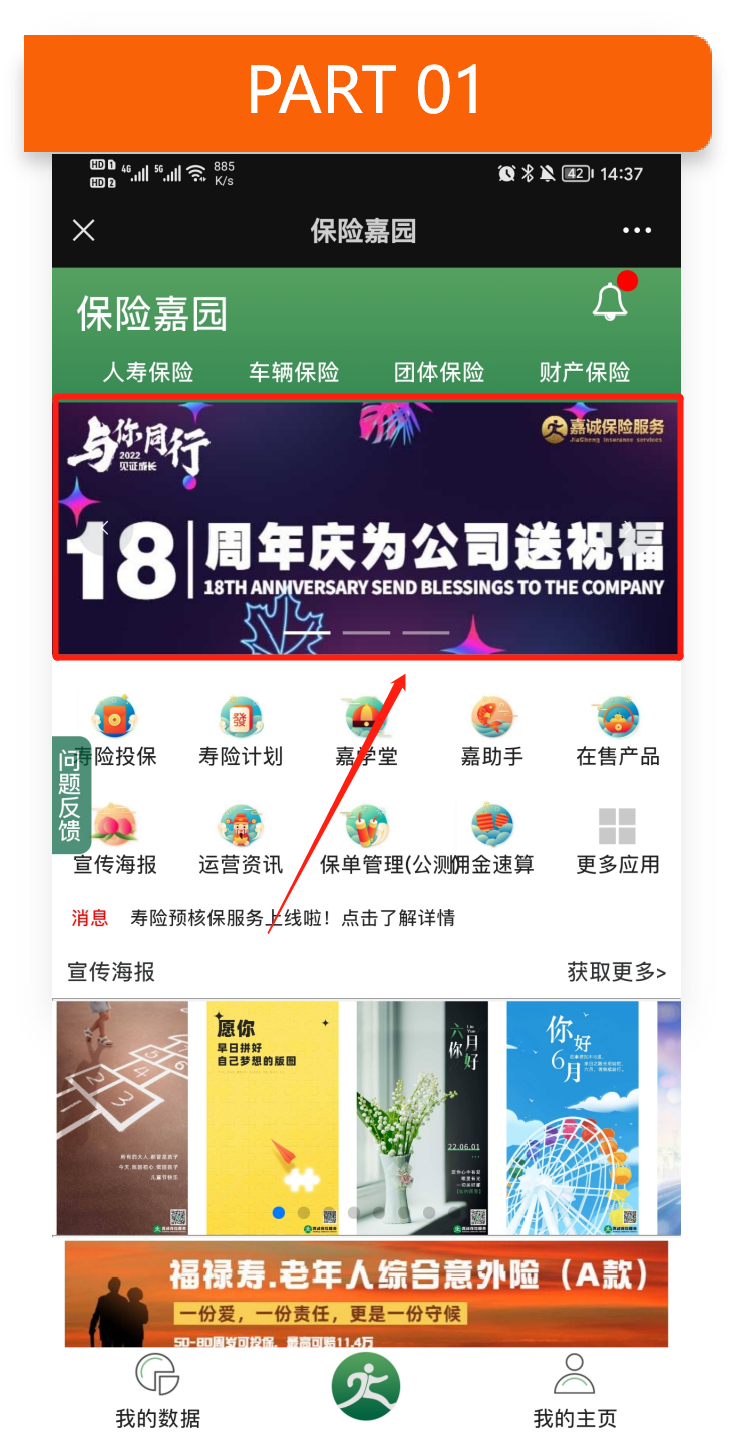Open the three-dot overflow menu
This screenshot has width=734, height=1439.
[636, 231]
